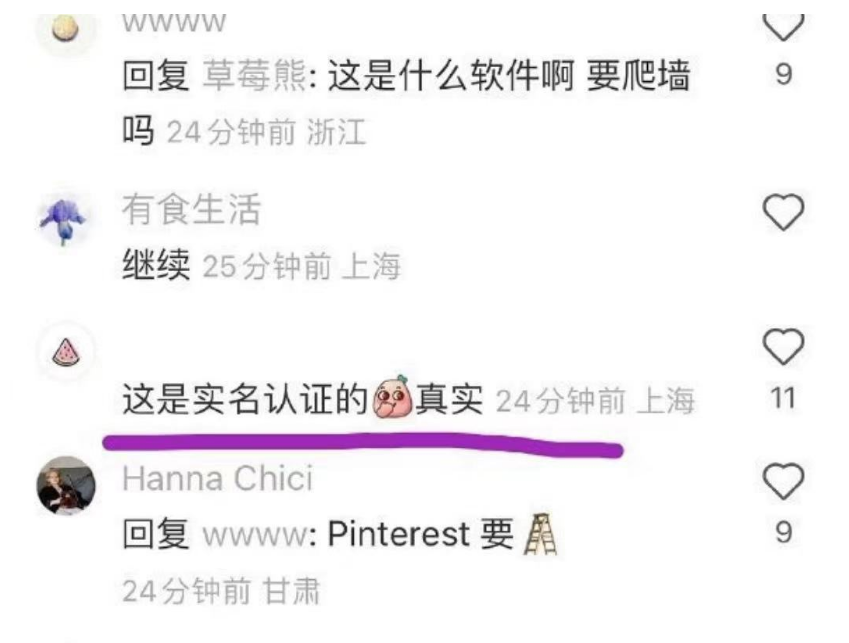The height and width of the screenshot is (643, 849).
Task: Open Hanna Chici's avatar
Action: coord(66,488)
